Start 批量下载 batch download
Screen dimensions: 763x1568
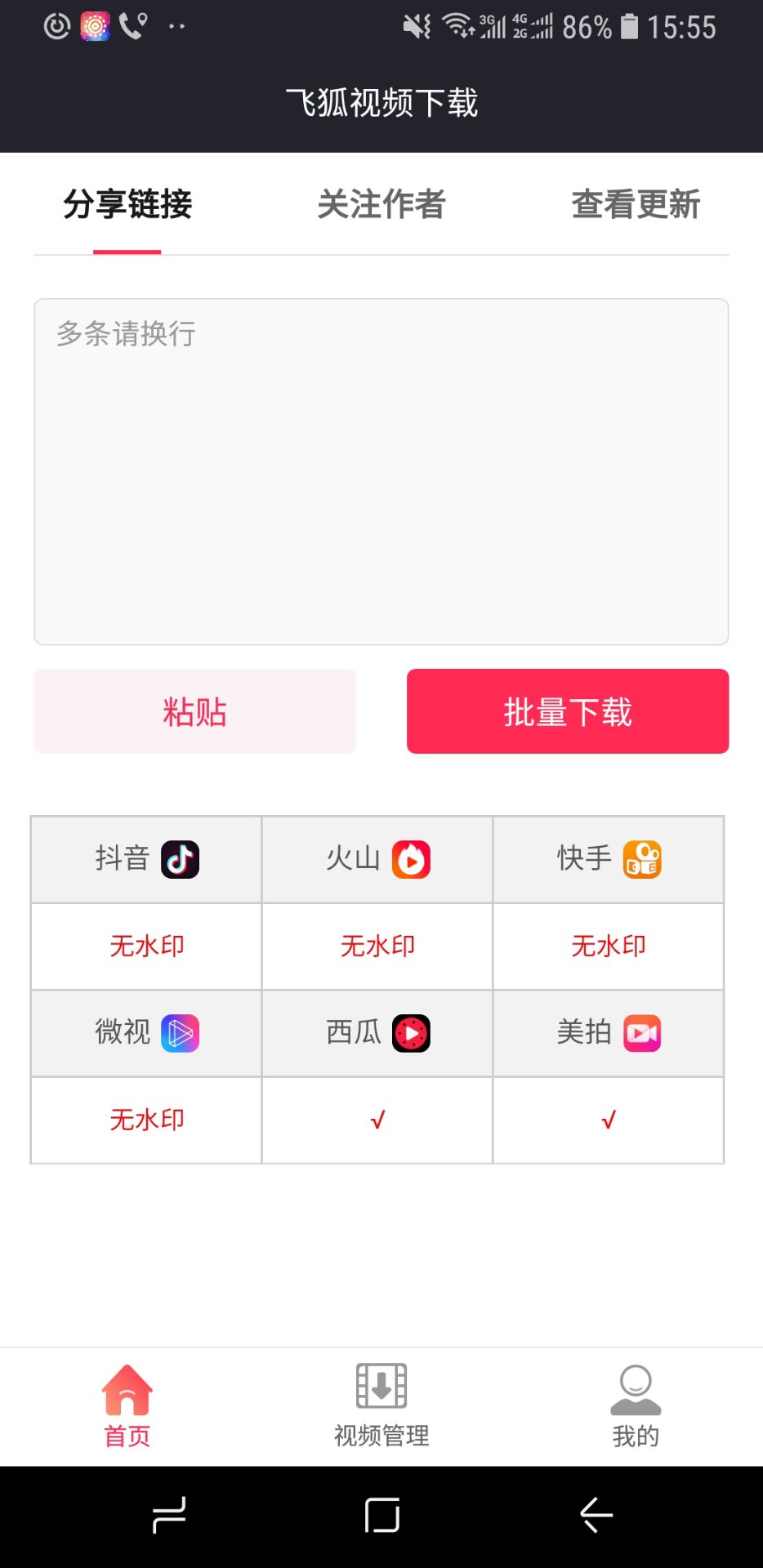[x=568, y=711]
